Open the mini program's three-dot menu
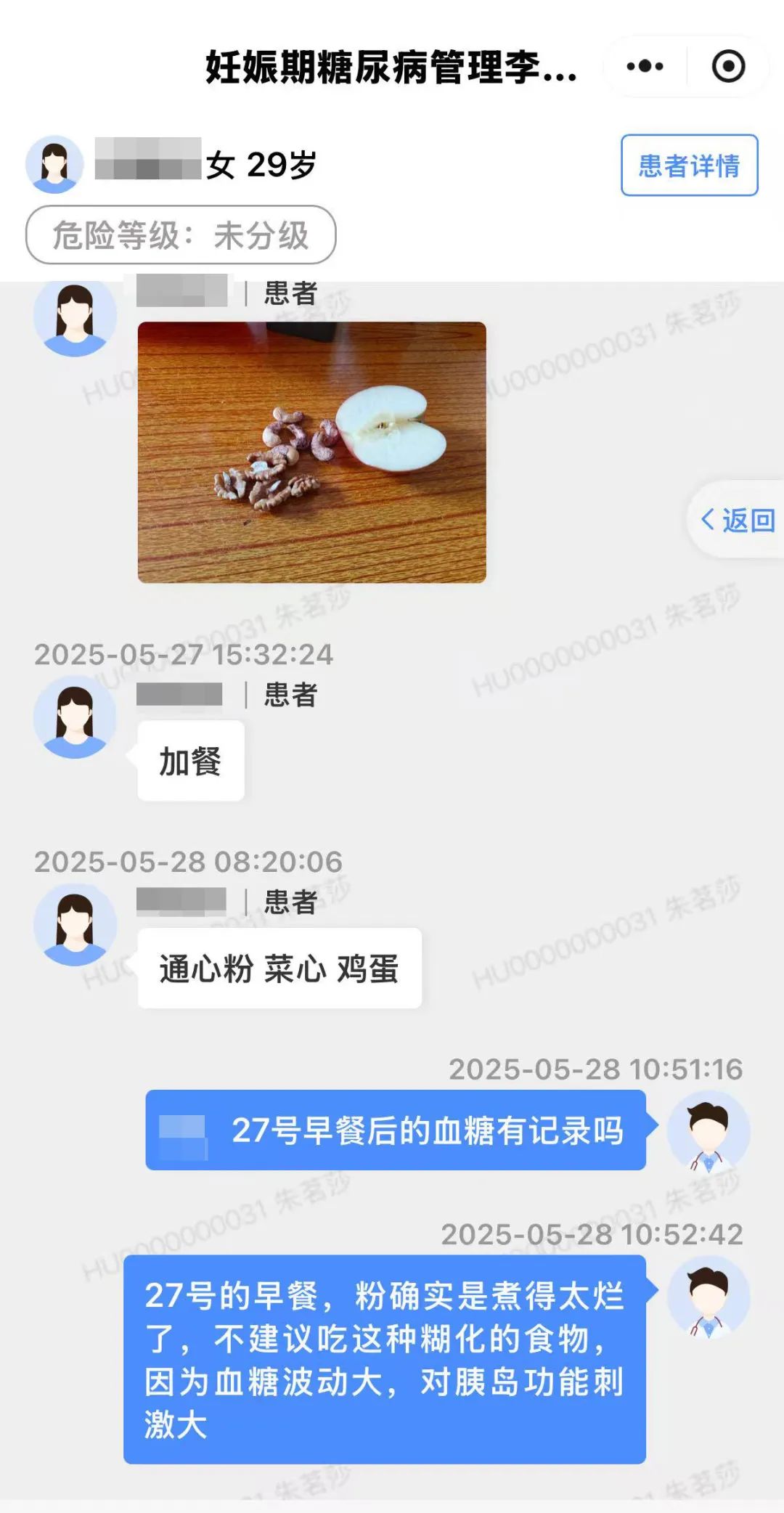 click(x=645, y=66)
